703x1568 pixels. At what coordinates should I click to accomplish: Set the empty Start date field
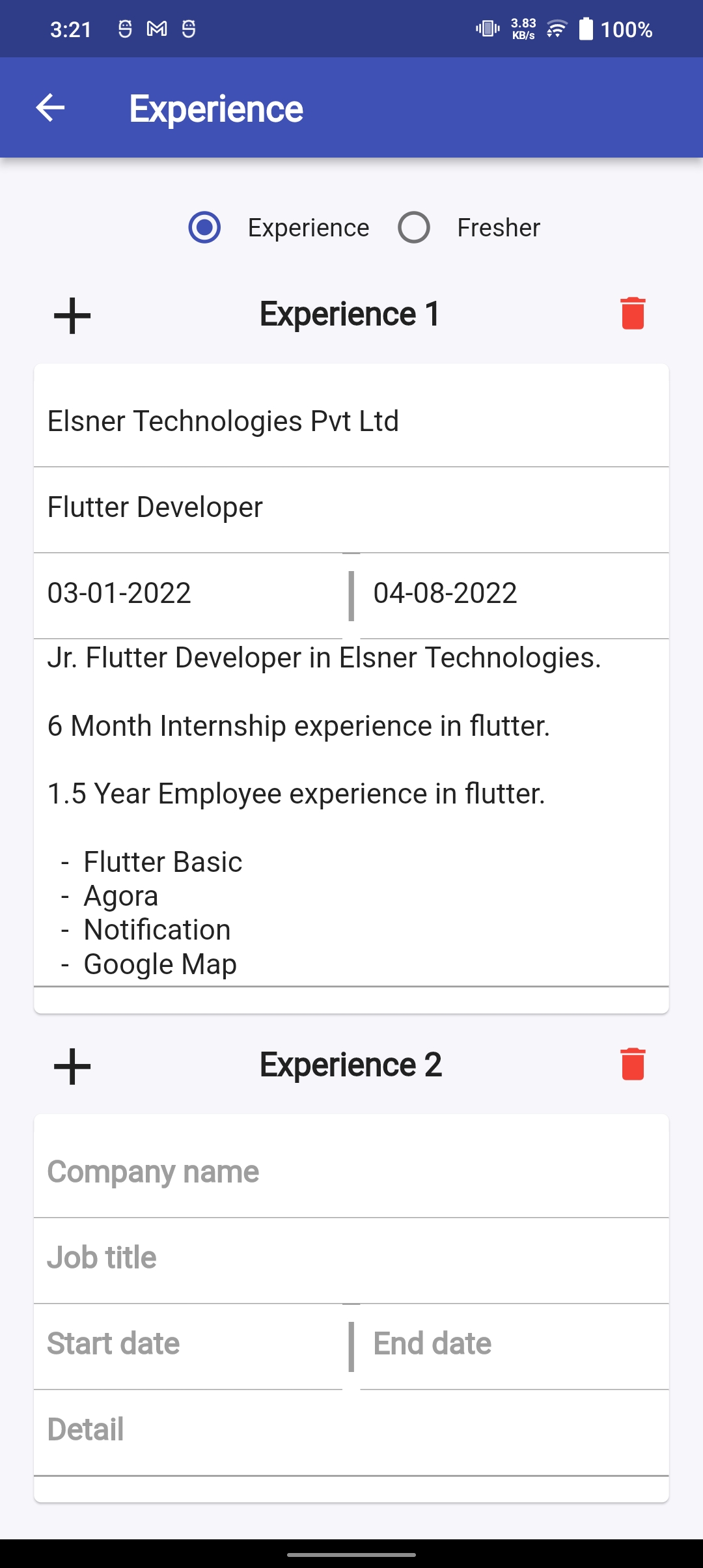[x=189, y=1344]
